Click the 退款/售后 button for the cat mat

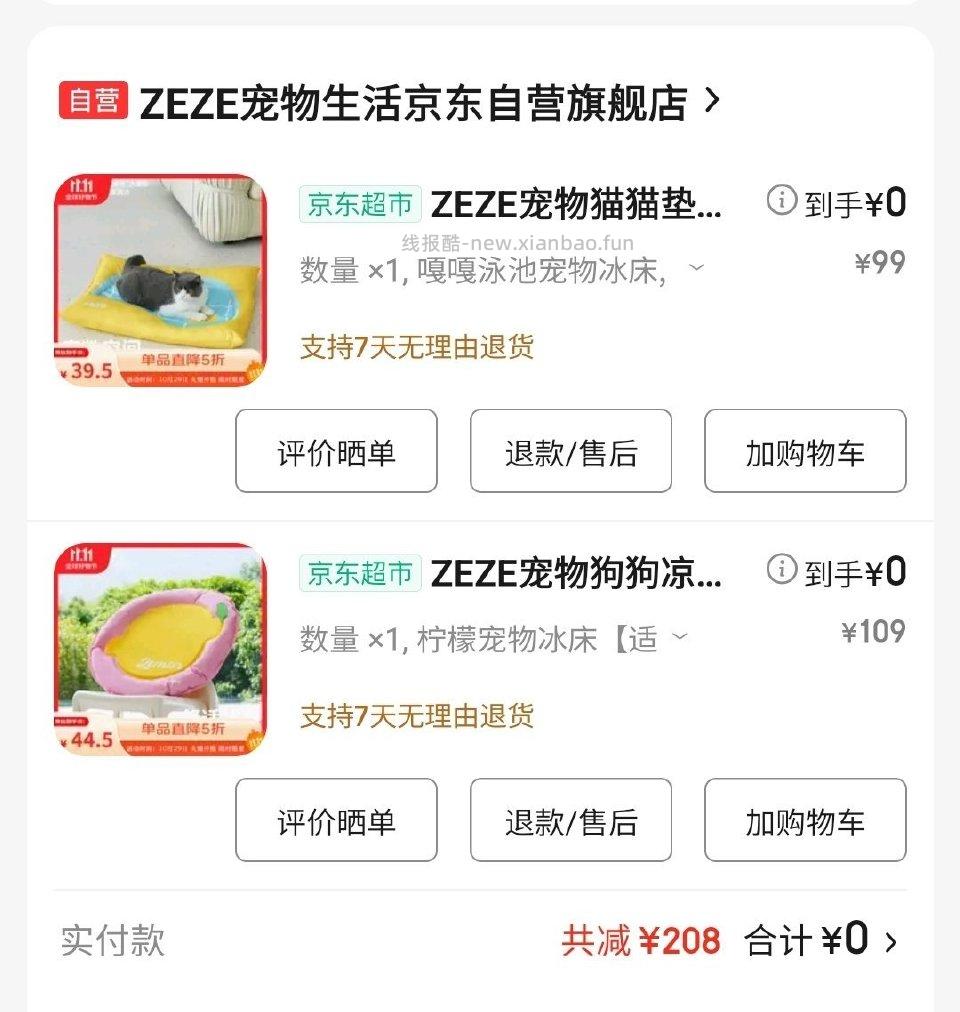[x=570, y=451]
